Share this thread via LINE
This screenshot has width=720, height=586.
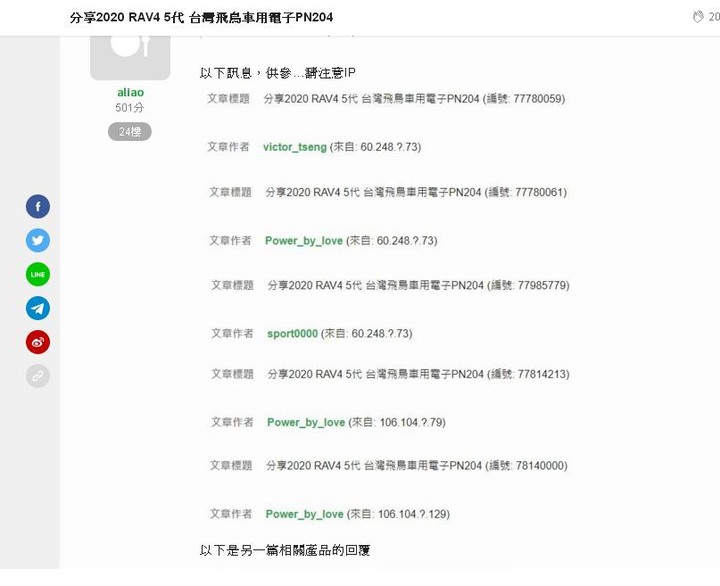tap(38, 274)
